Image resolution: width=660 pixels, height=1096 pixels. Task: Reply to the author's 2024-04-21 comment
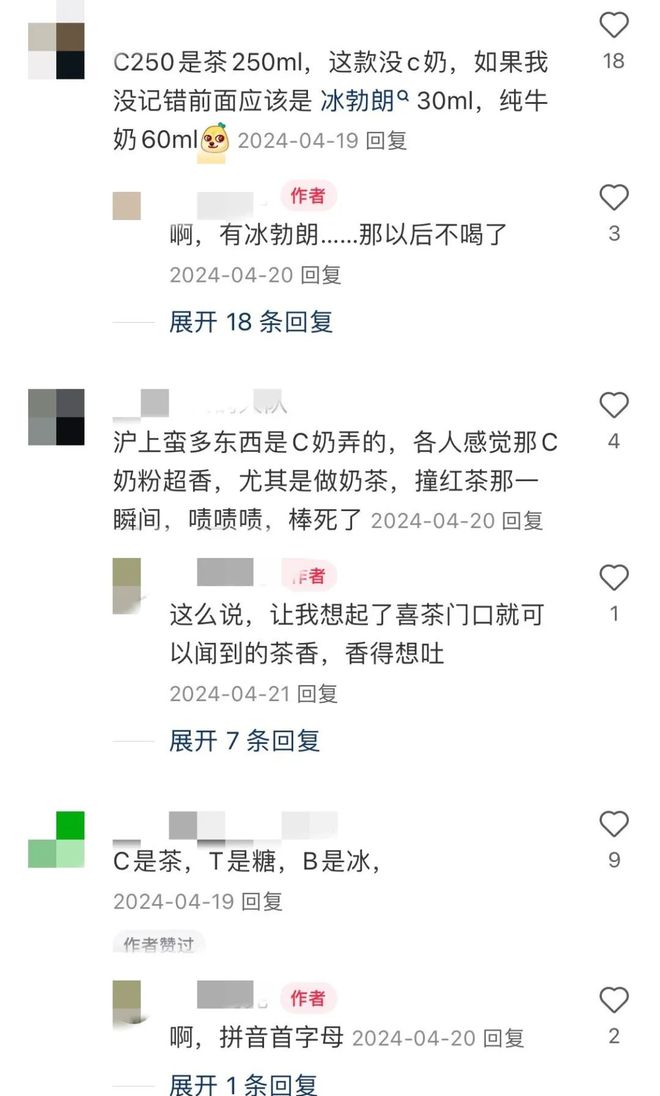point(319,693)
